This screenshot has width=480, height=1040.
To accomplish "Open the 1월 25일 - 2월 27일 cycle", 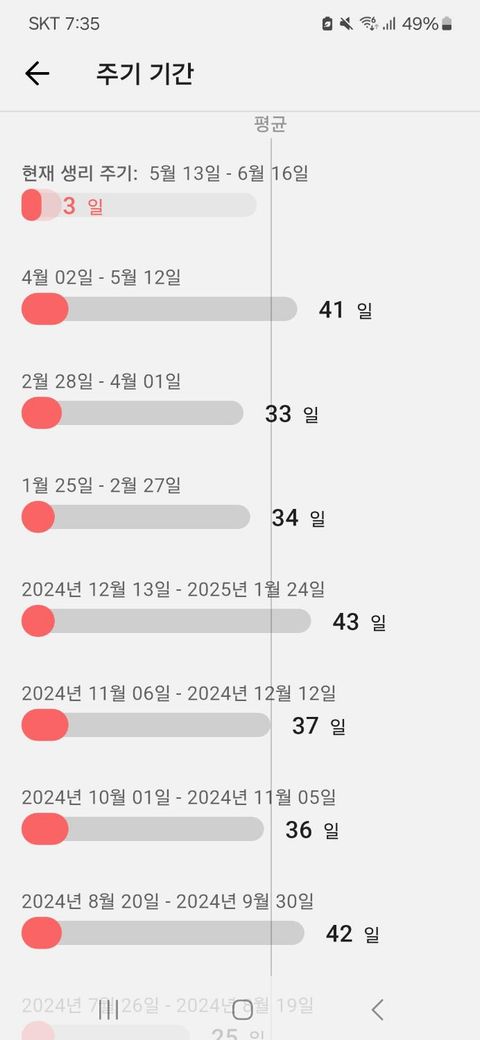I will tap(240, 505).
